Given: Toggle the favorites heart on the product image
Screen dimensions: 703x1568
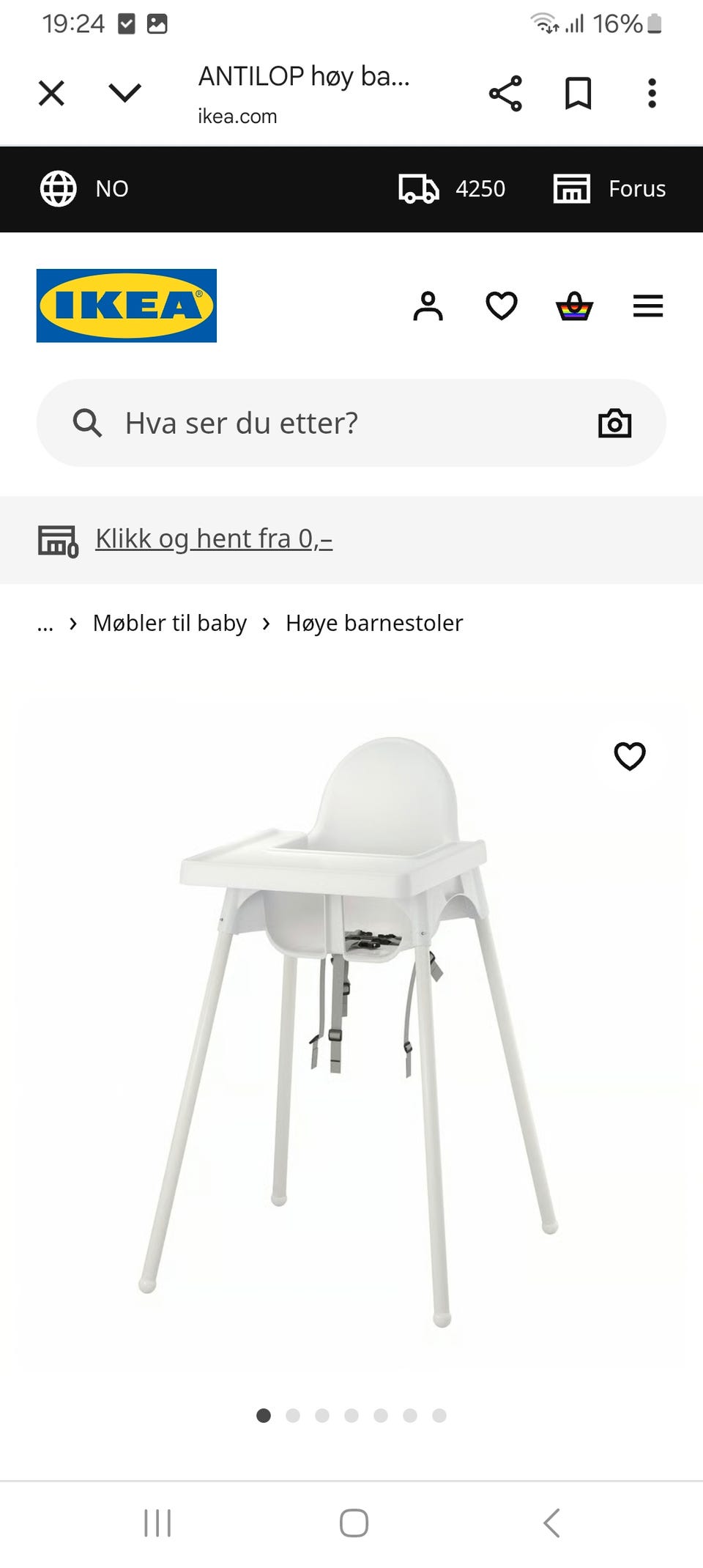Looking at the screenshot, I should click(x=630, y=755).
